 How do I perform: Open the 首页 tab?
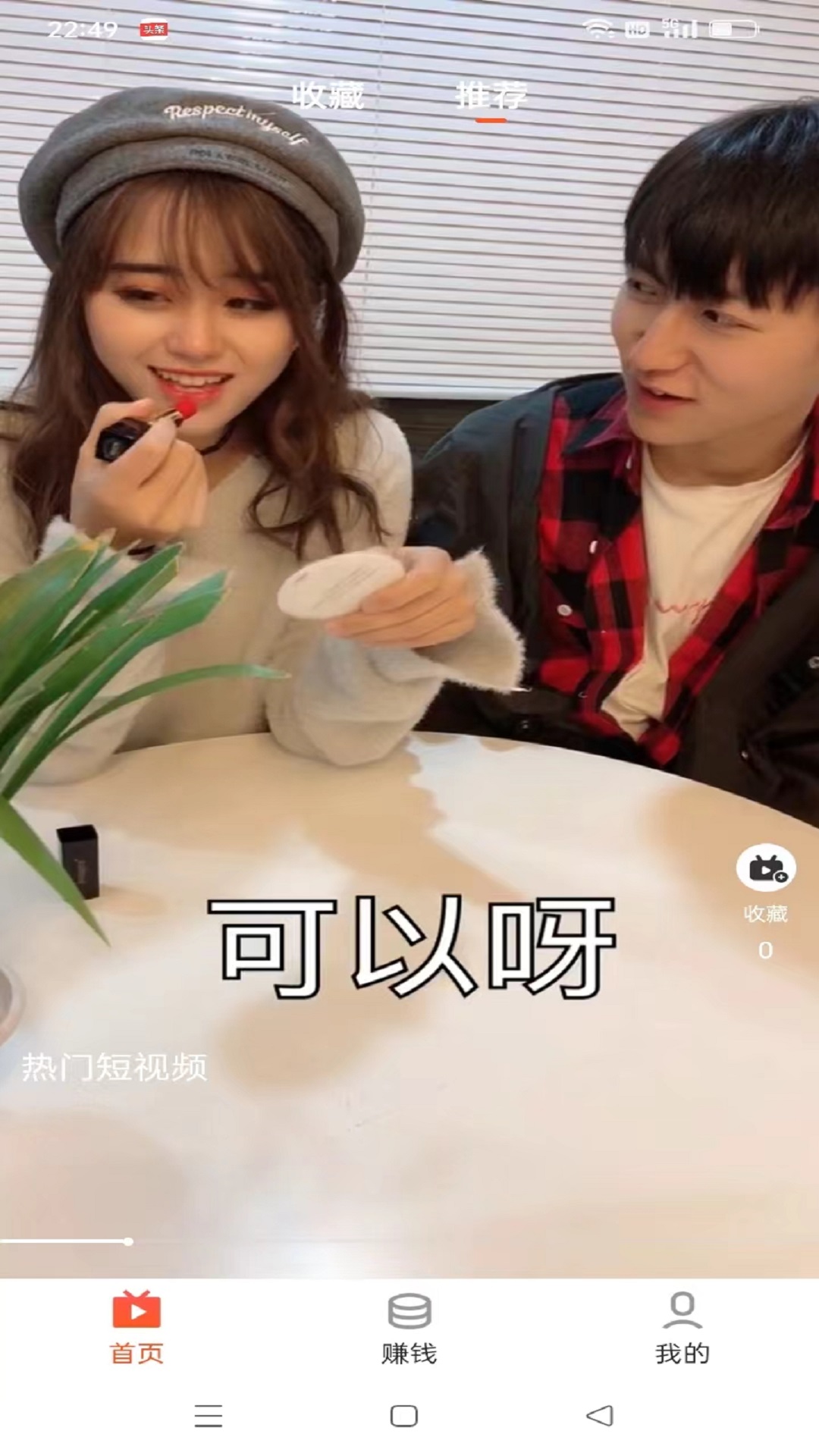[136, 1328]
